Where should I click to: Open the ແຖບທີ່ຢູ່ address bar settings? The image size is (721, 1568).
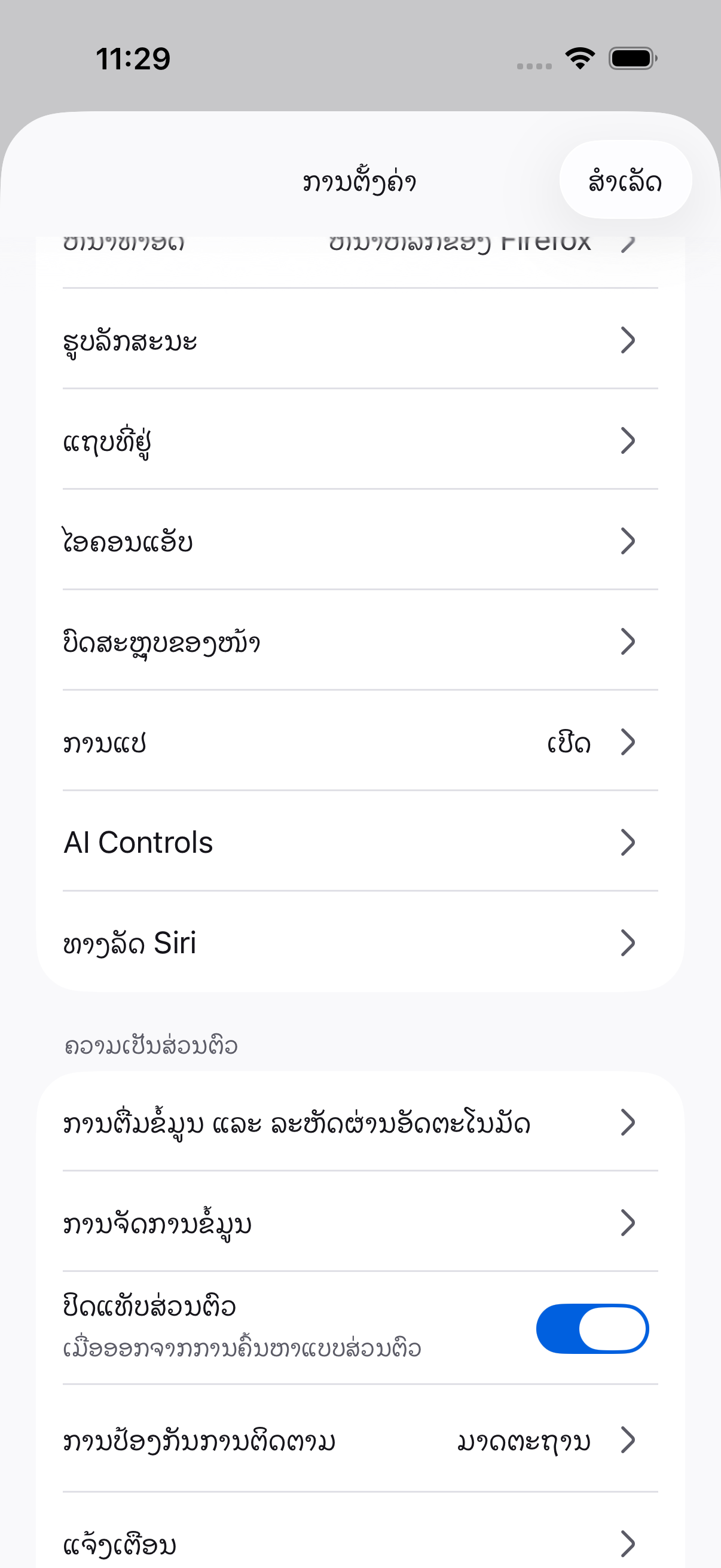tap(360, 440)
